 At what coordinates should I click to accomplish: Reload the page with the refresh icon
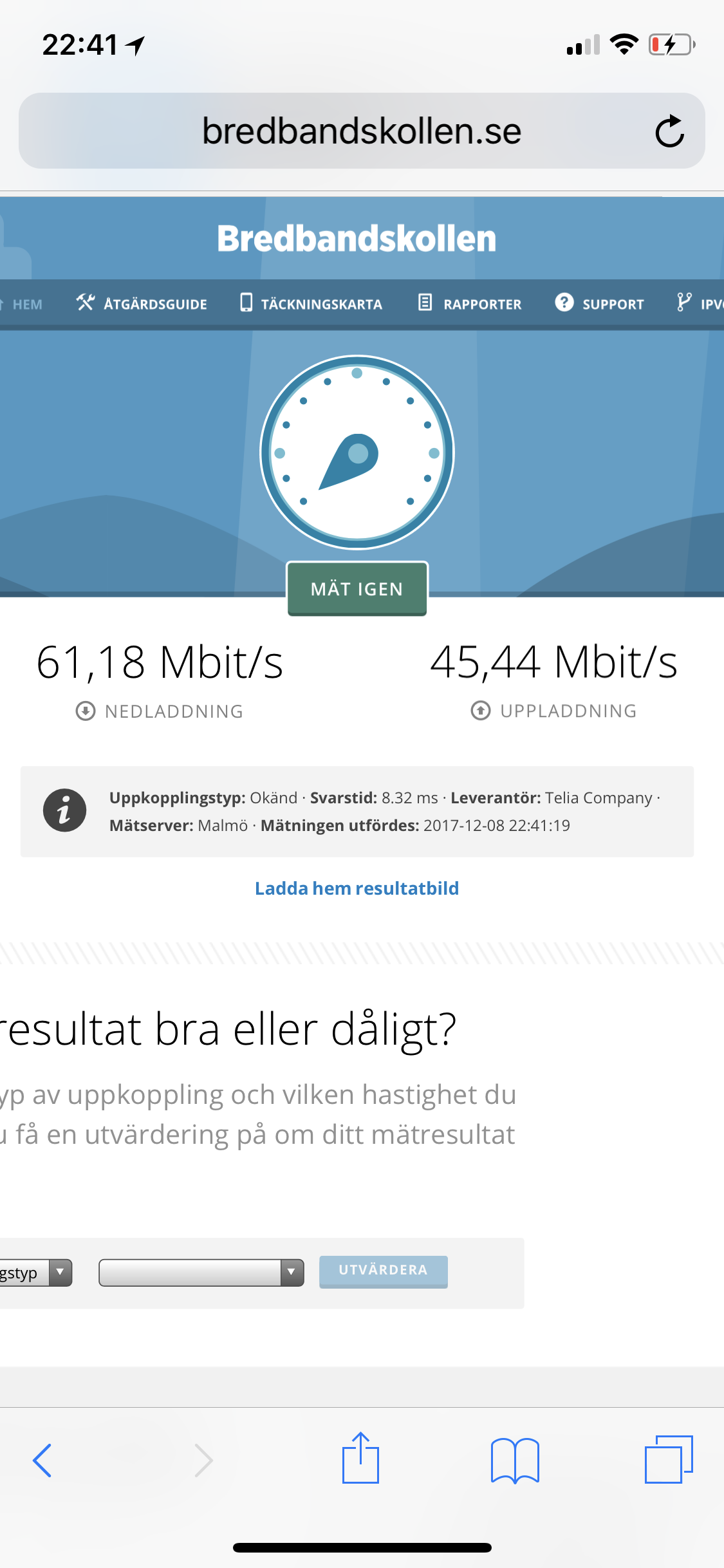click(x=669, y=131)
